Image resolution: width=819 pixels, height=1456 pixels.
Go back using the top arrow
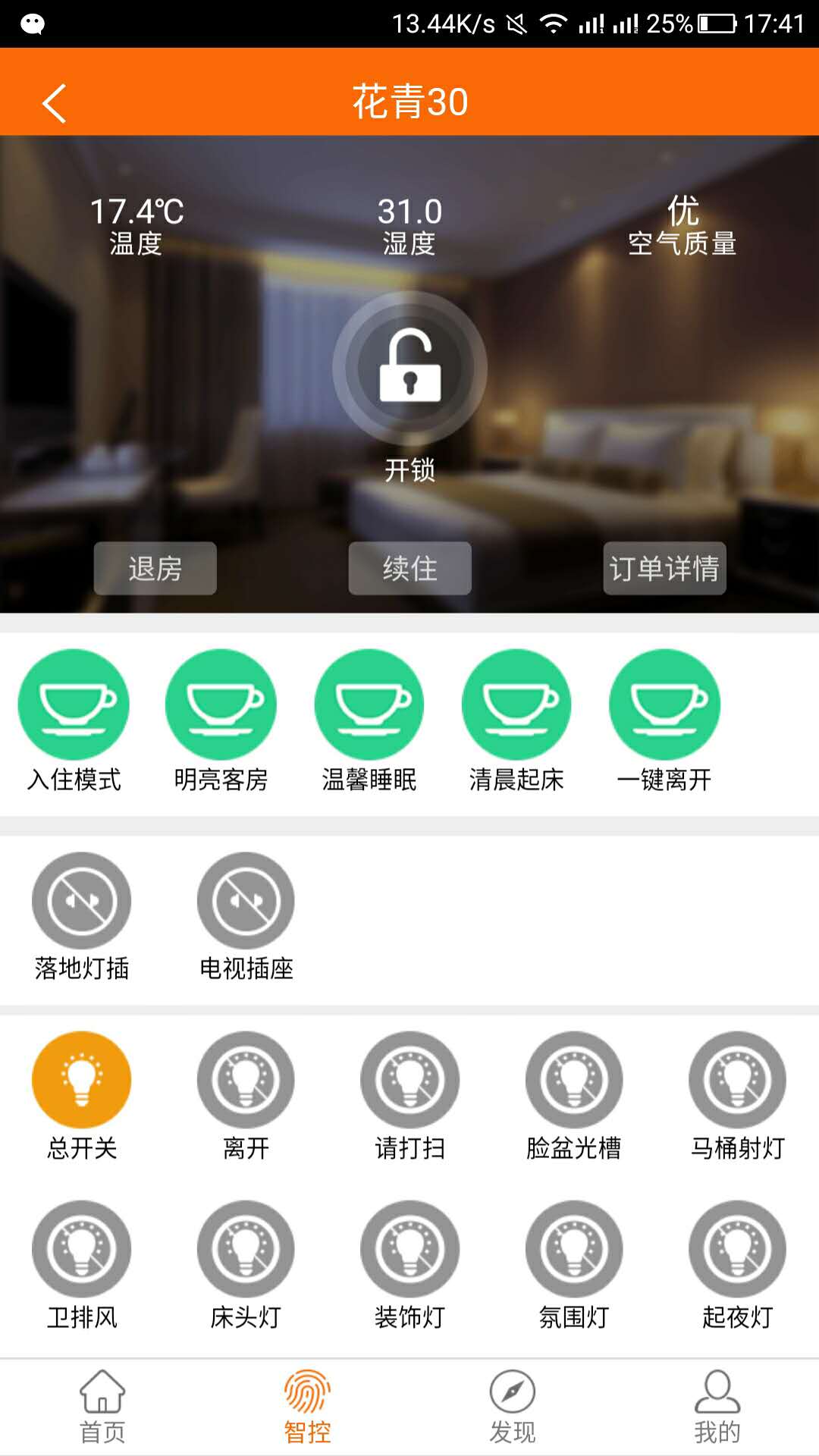[x=54, y=103]
